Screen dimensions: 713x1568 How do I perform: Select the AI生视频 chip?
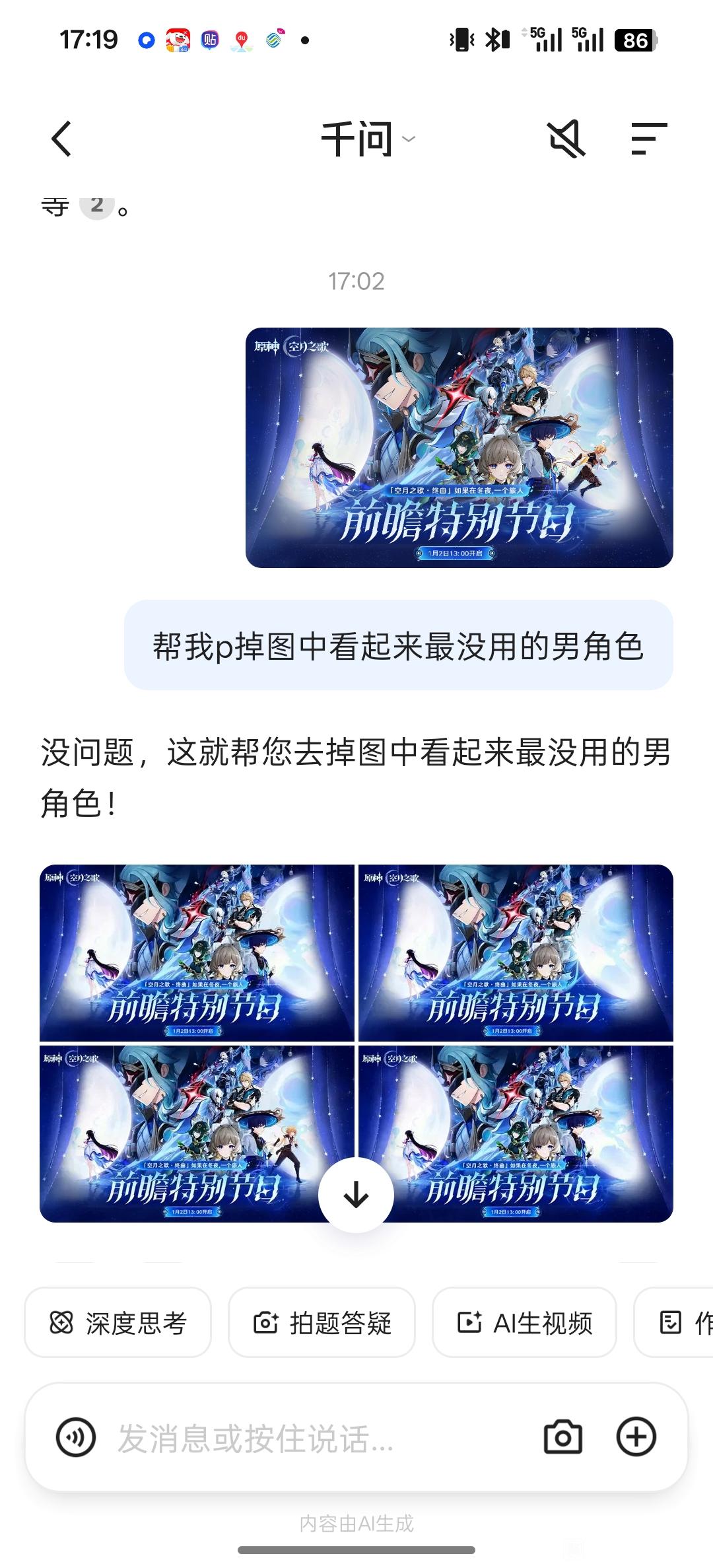coord(524,1322)
